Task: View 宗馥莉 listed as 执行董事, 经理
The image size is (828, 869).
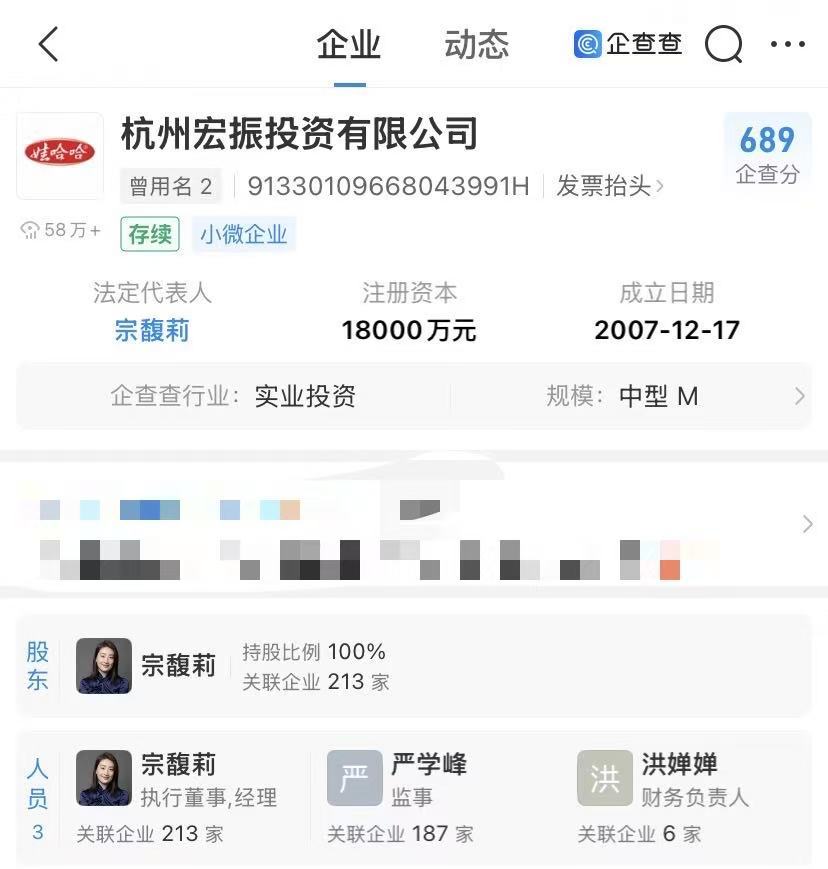Action: click(178, 780)
